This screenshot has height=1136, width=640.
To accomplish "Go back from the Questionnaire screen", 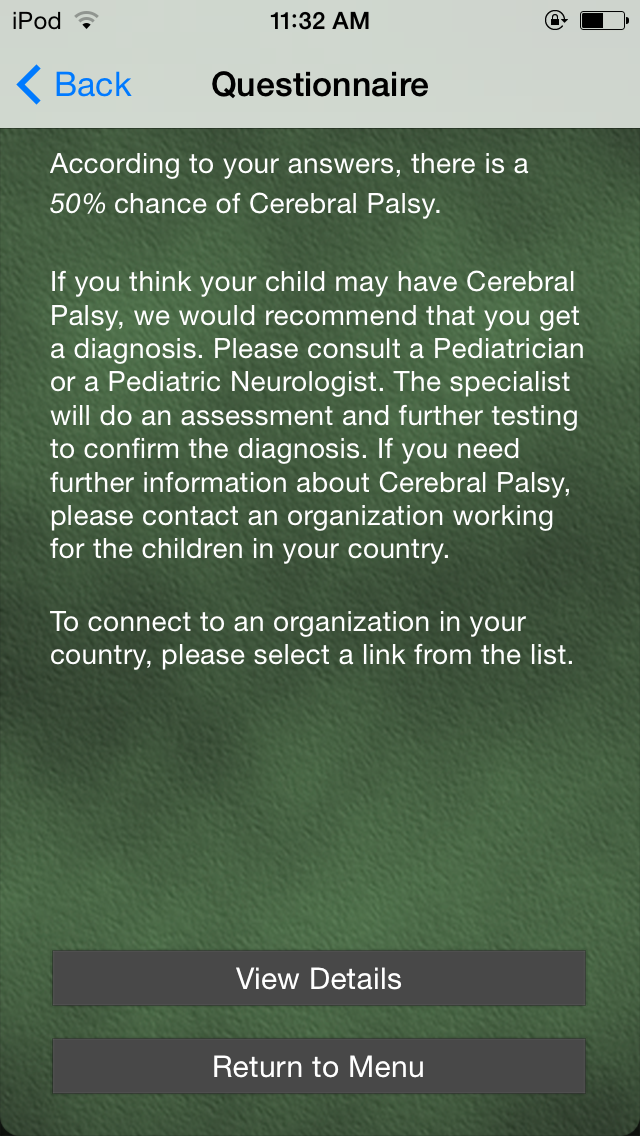I will click(74, 85).
